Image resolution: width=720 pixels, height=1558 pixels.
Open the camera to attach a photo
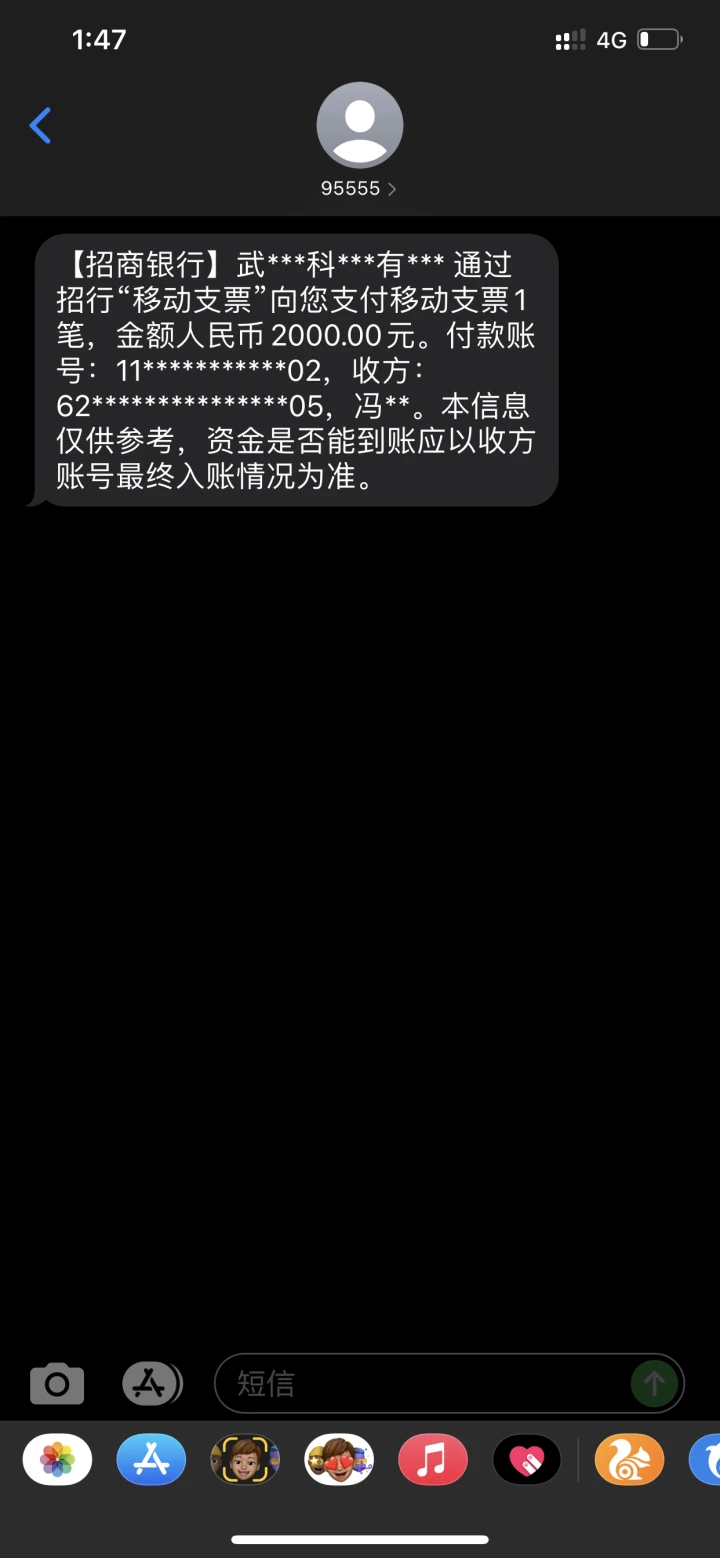[x=57, y=1384]
